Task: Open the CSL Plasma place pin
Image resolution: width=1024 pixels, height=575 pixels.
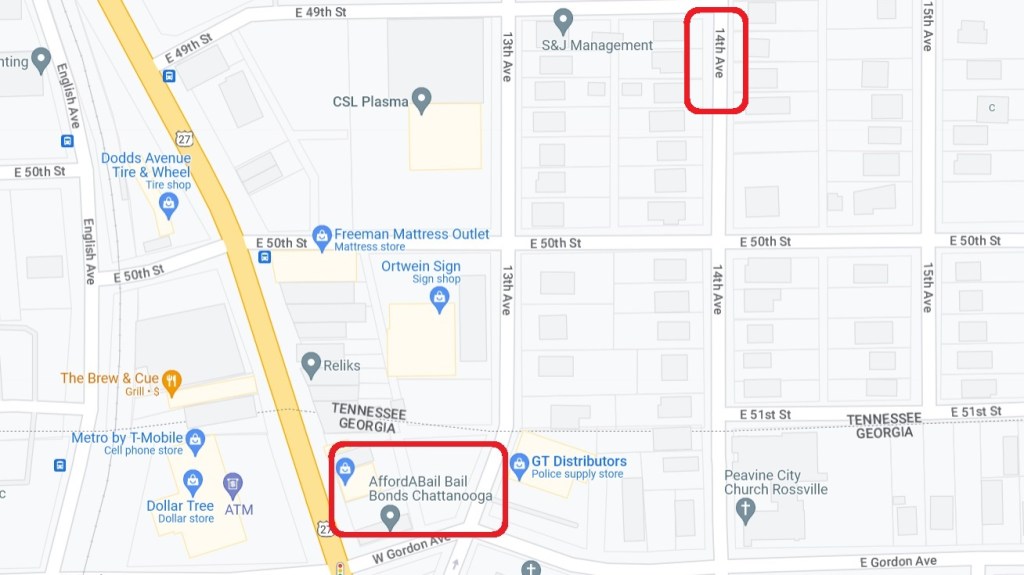Action: [422, 100]
